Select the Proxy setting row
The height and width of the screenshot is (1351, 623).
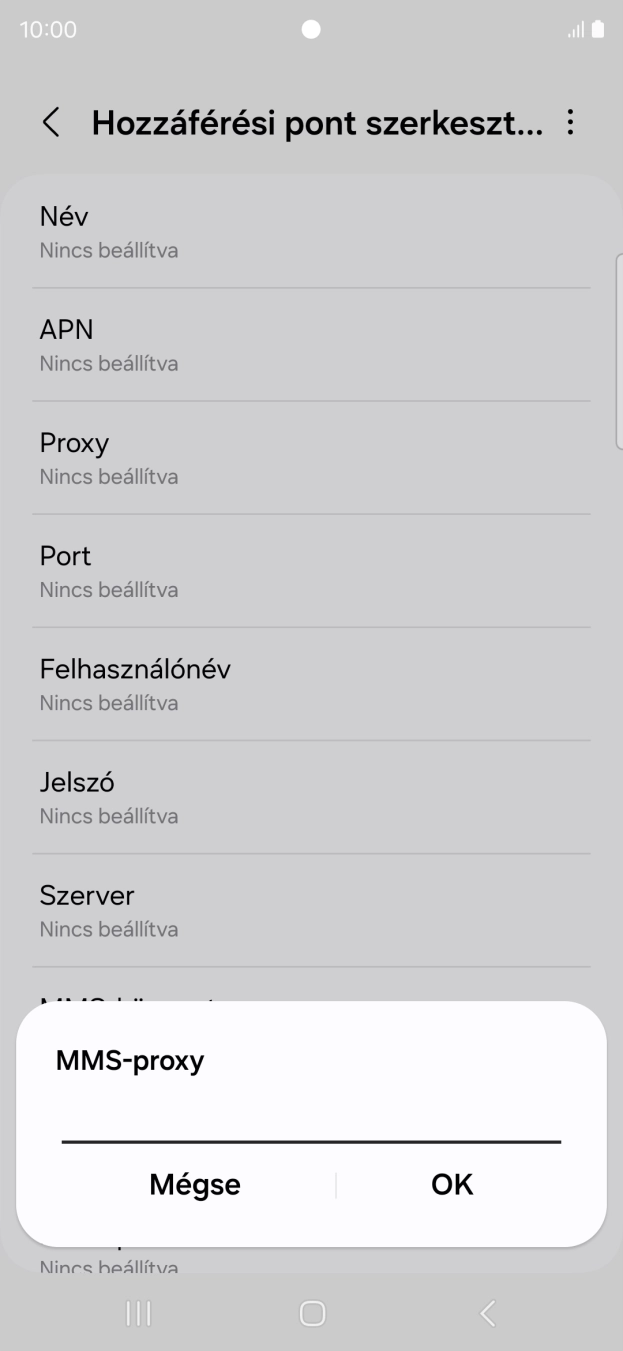pyautogui.click(x=311, y=458)
